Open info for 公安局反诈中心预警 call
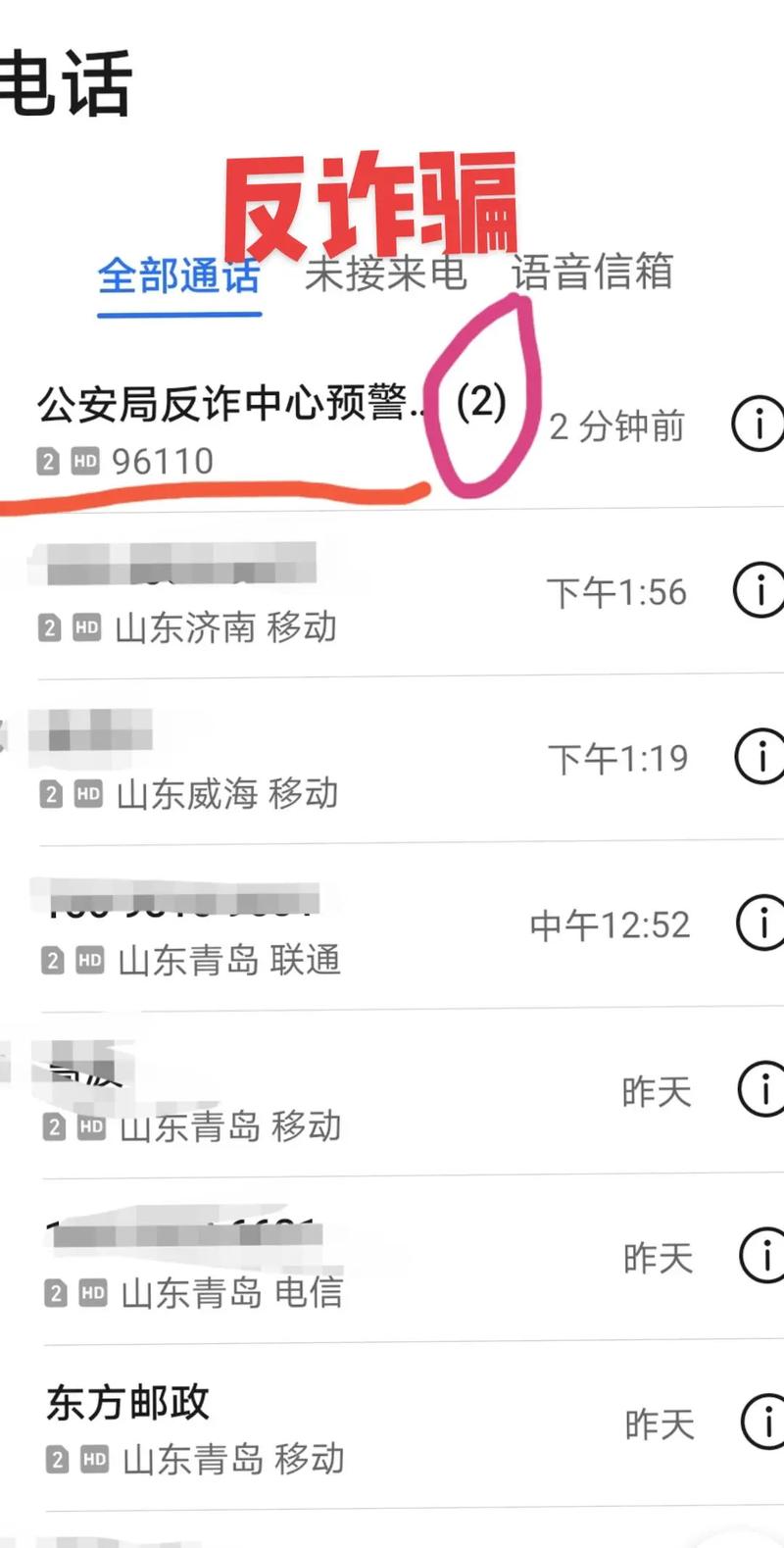This screenshot has width=784, height=1548. [x=759, y=424]
